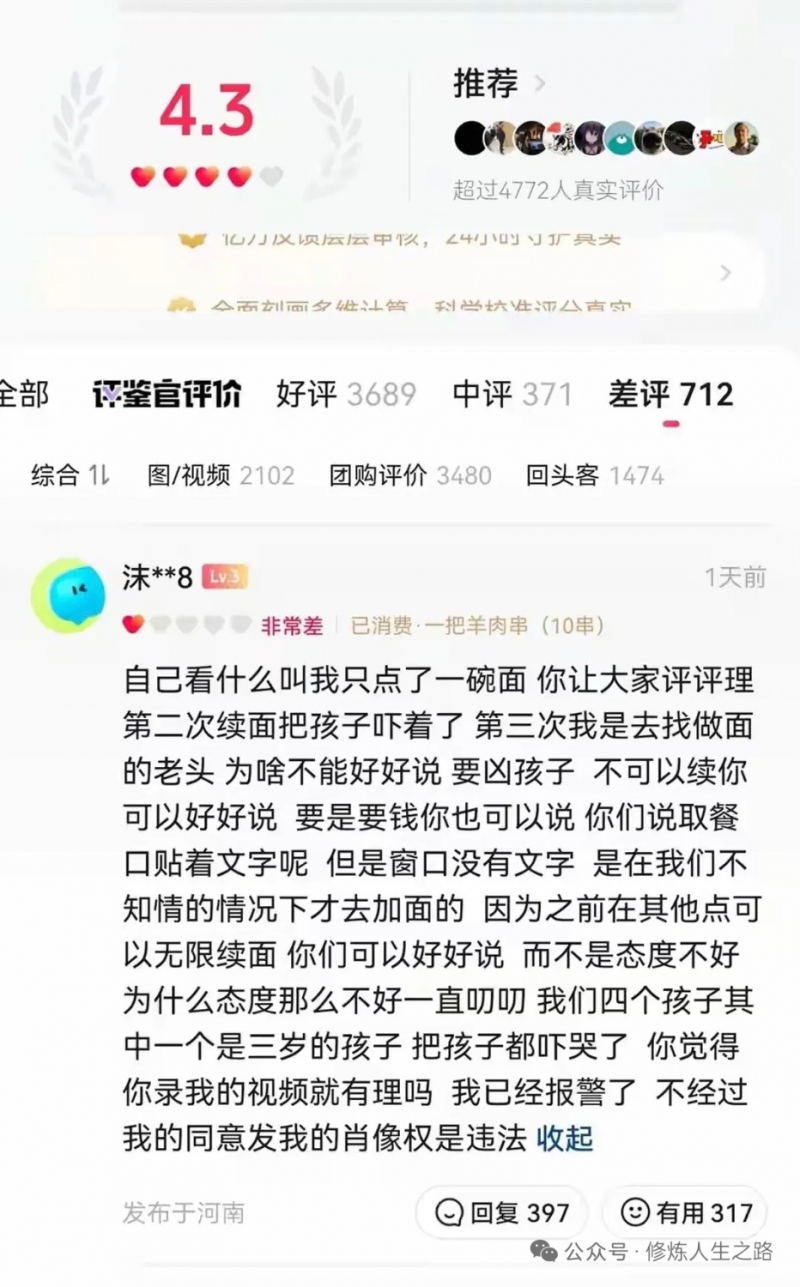Select the 评鉴官评价 tab
Viewport: 800px width, 1287px height.
pyautogui.click(x=166, y=394)
